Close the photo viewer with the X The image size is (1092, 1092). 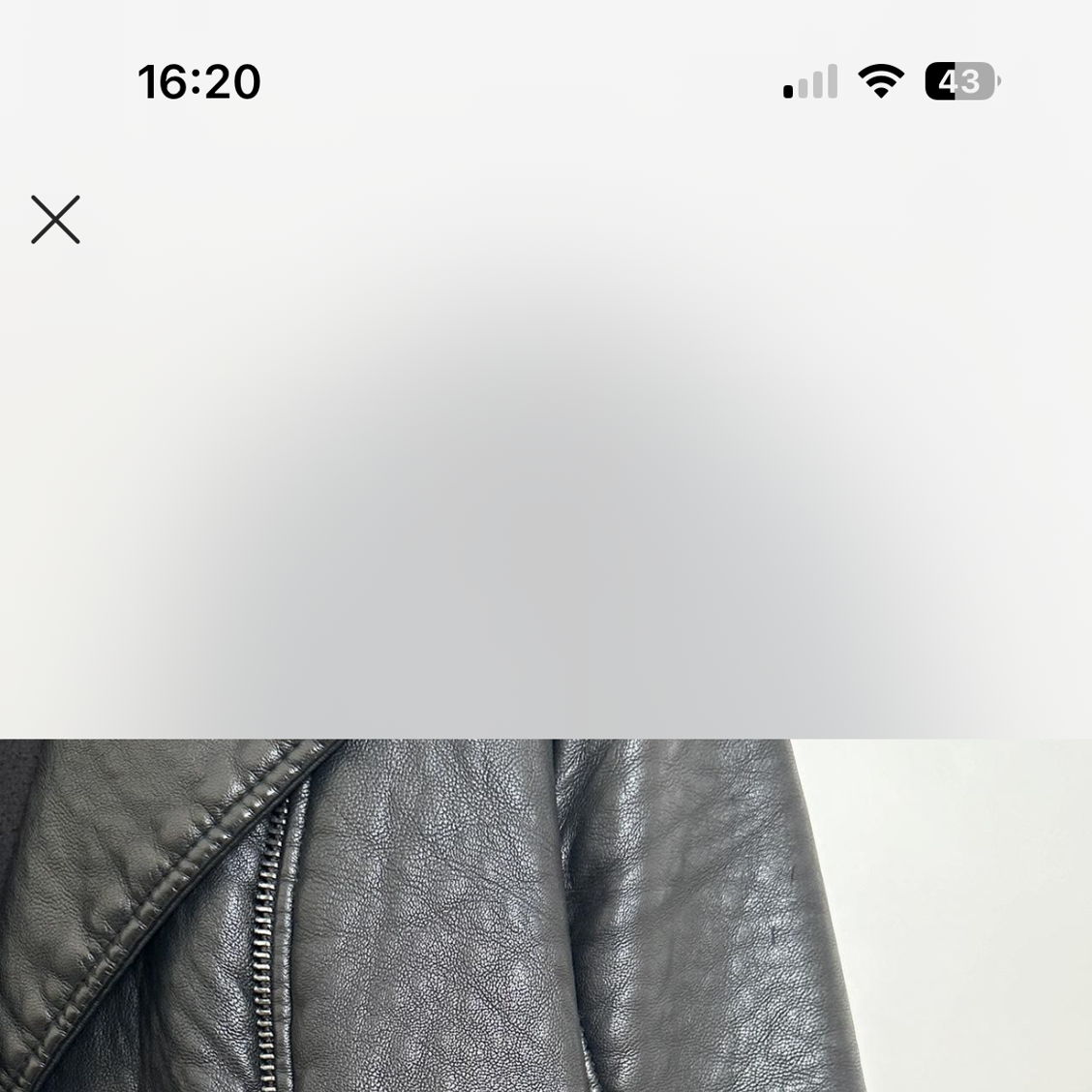pos(55,220)
